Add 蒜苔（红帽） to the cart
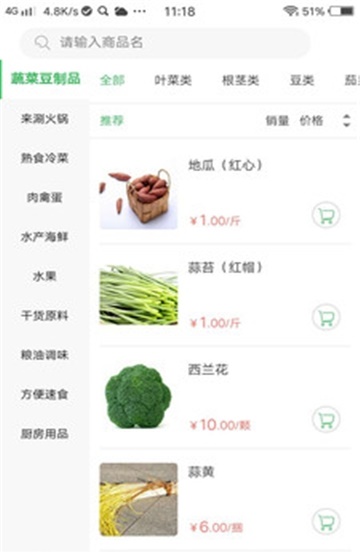The height and width of the screenshot is (552, 360). click(x=326, y=317)
